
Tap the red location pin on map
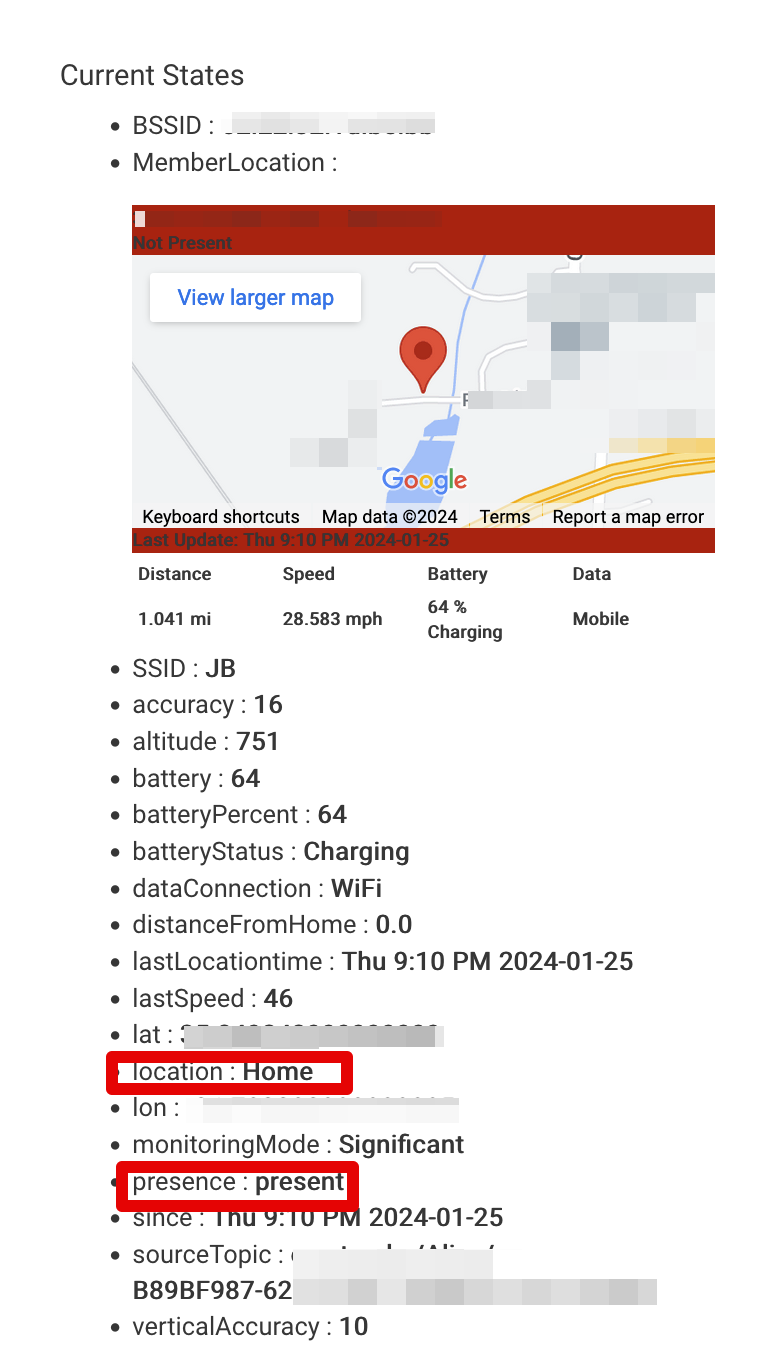(422, 355)
